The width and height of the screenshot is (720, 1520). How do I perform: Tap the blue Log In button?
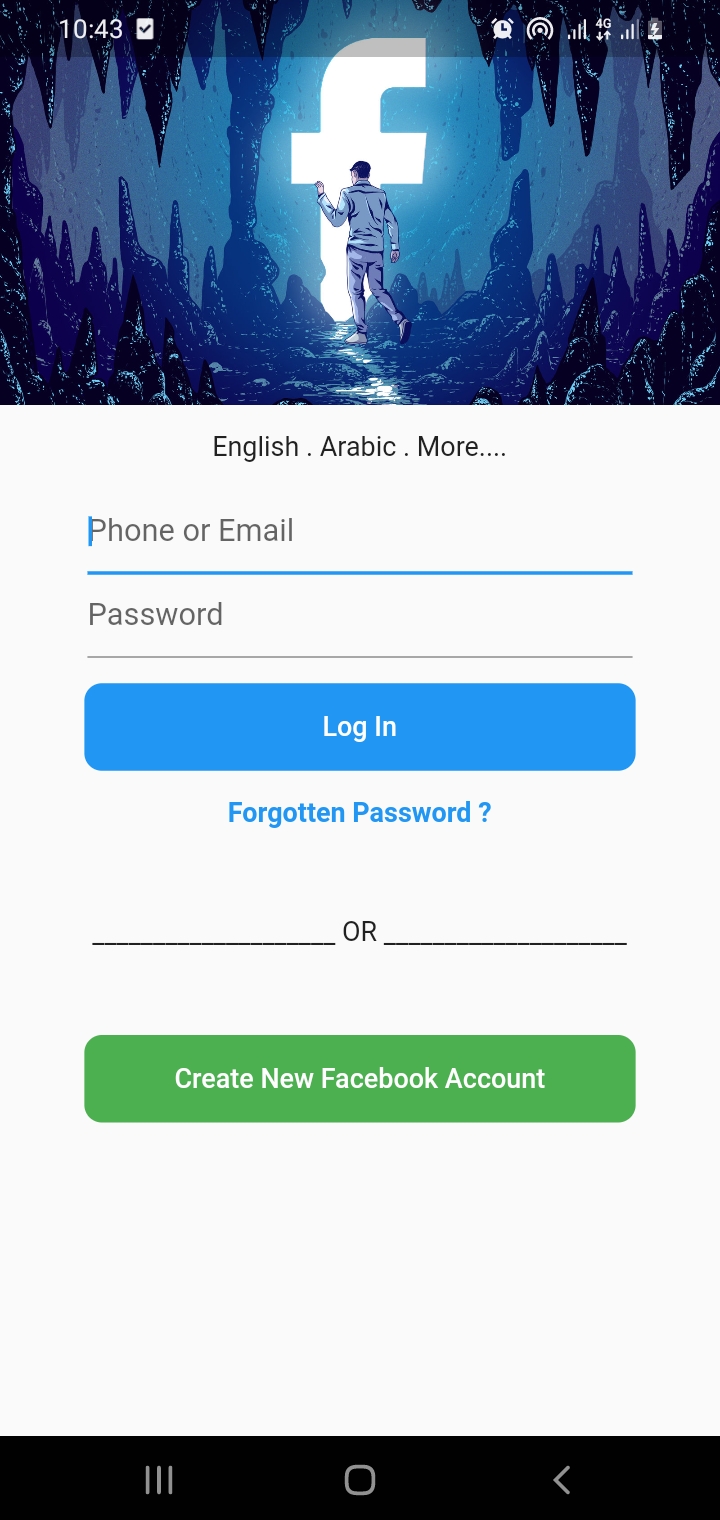pyautogui.click(x=360, y=727)
